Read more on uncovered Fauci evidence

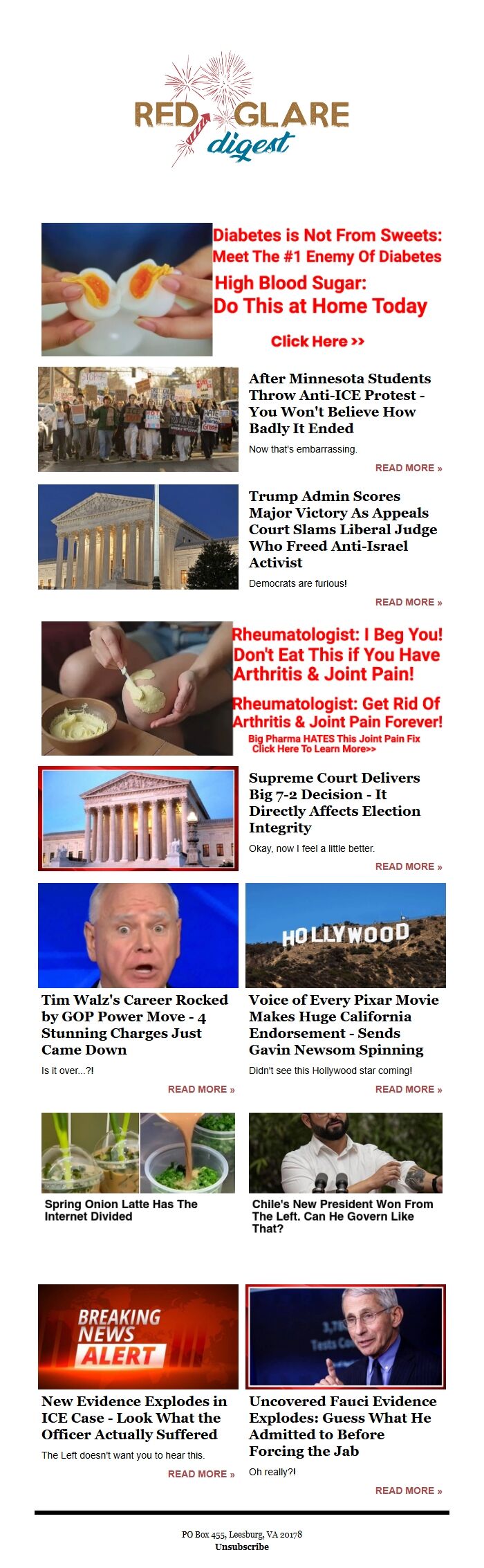[x=408, y=1491]
